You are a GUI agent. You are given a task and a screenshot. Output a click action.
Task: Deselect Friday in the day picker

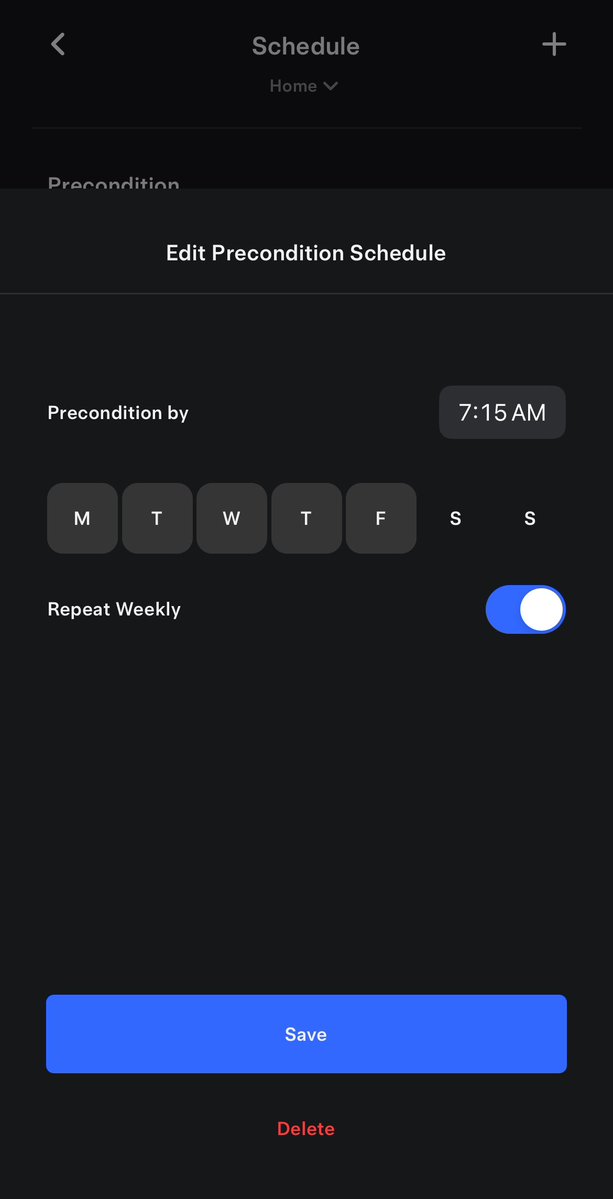pyautogui.click(x=381, y=518)
